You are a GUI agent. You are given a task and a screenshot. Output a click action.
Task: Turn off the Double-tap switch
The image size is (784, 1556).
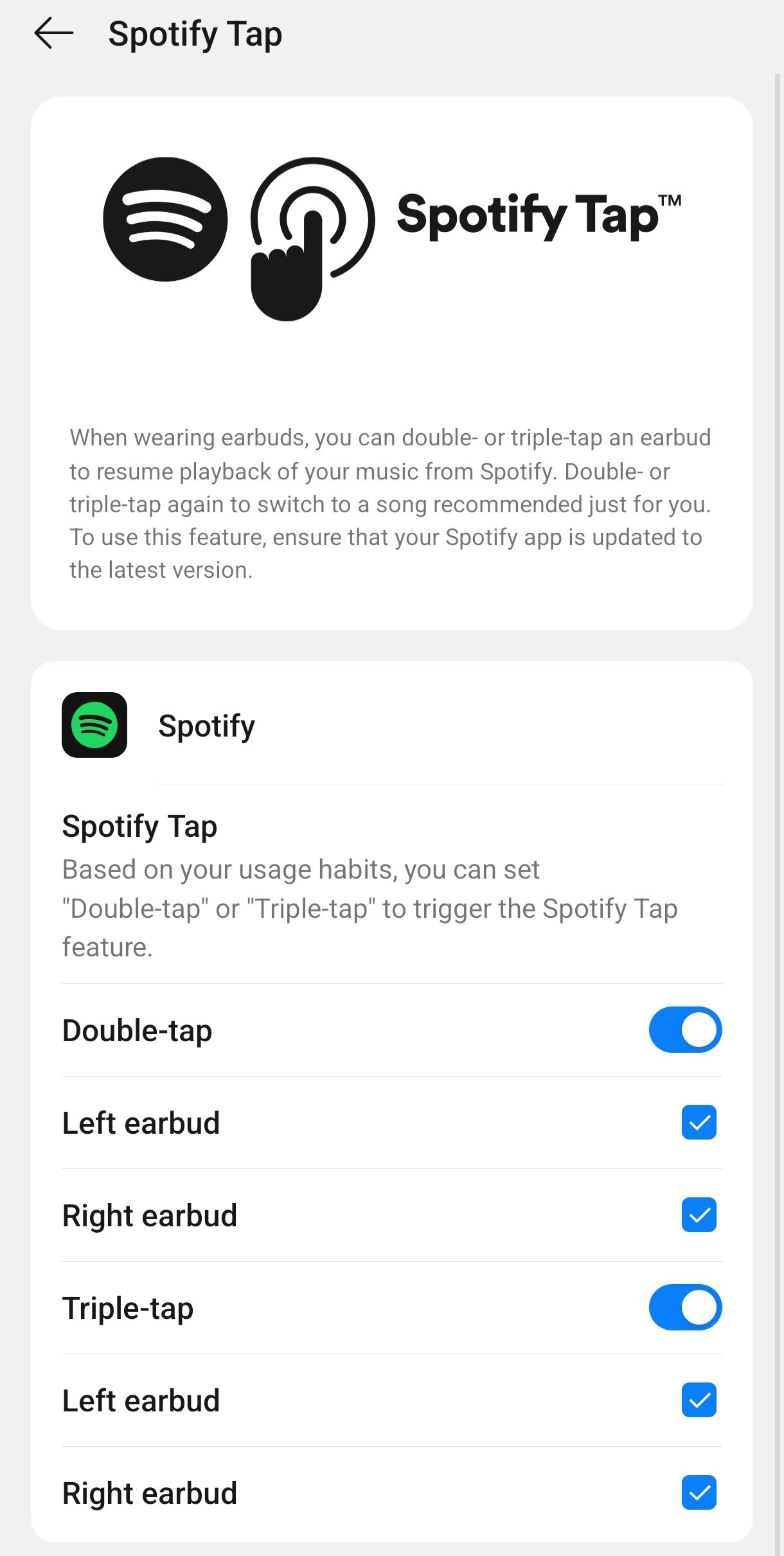[x=685, y=1030]
